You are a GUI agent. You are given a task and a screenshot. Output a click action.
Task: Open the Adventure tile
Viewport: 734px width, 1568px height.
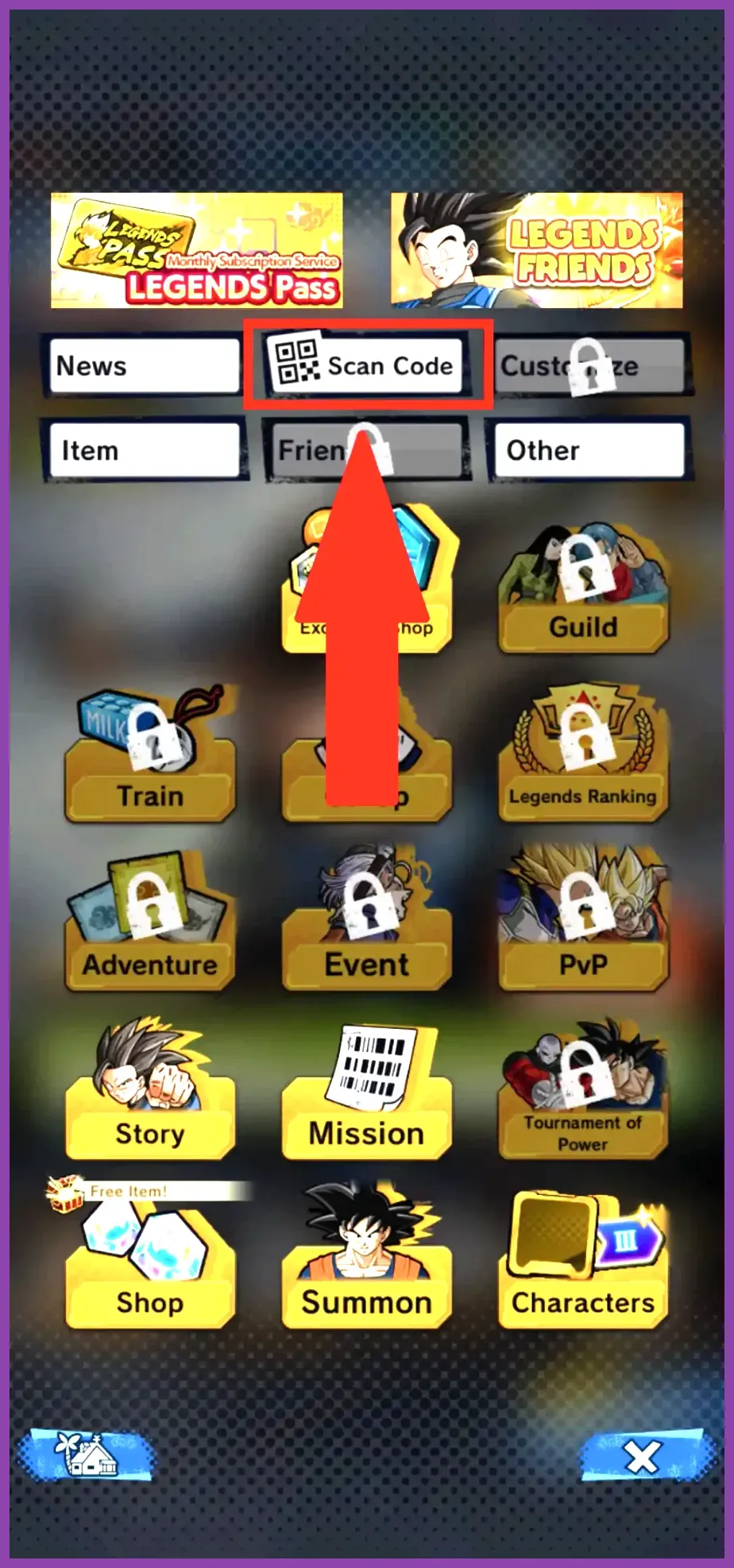[x=149, y=921]
